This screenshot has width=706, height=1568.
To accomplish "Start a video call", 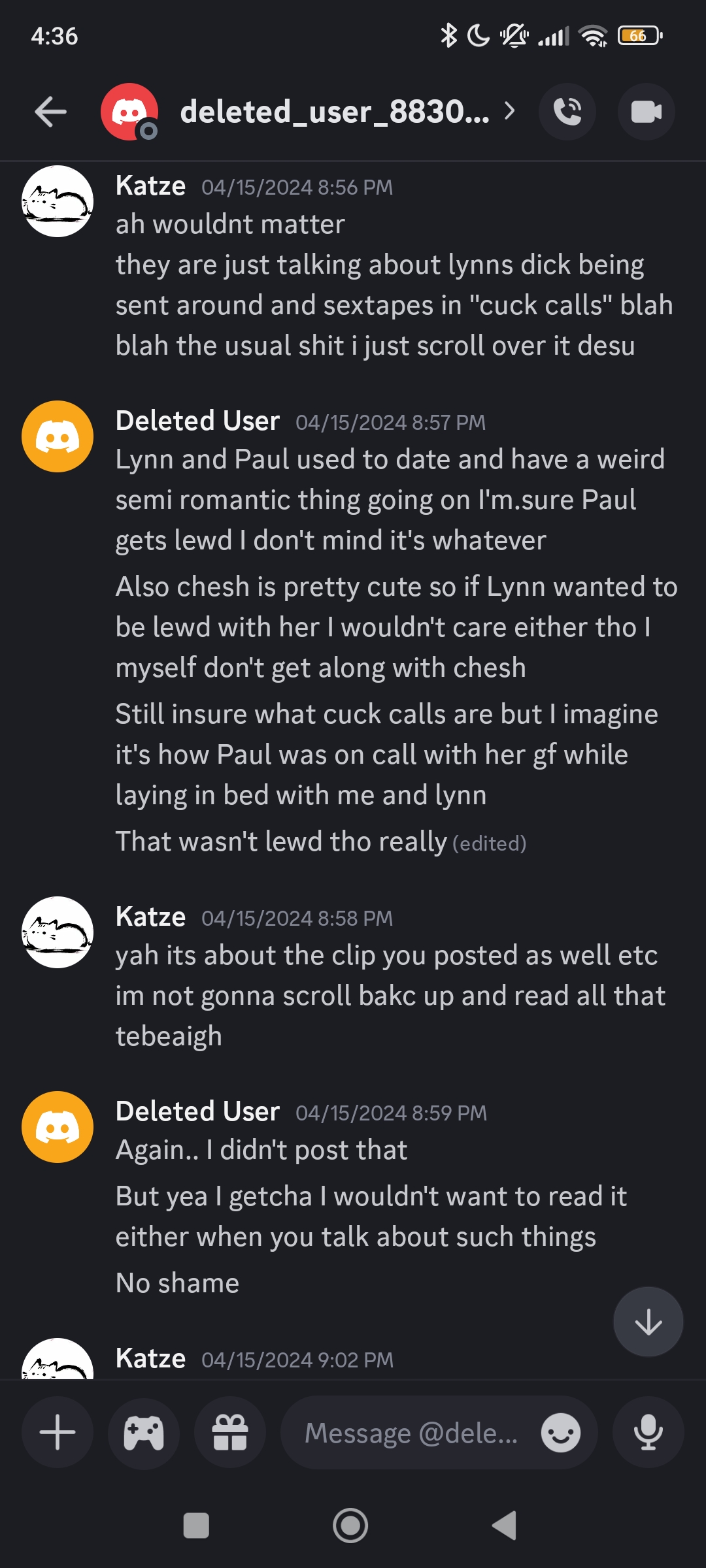I will coord(646,112).
